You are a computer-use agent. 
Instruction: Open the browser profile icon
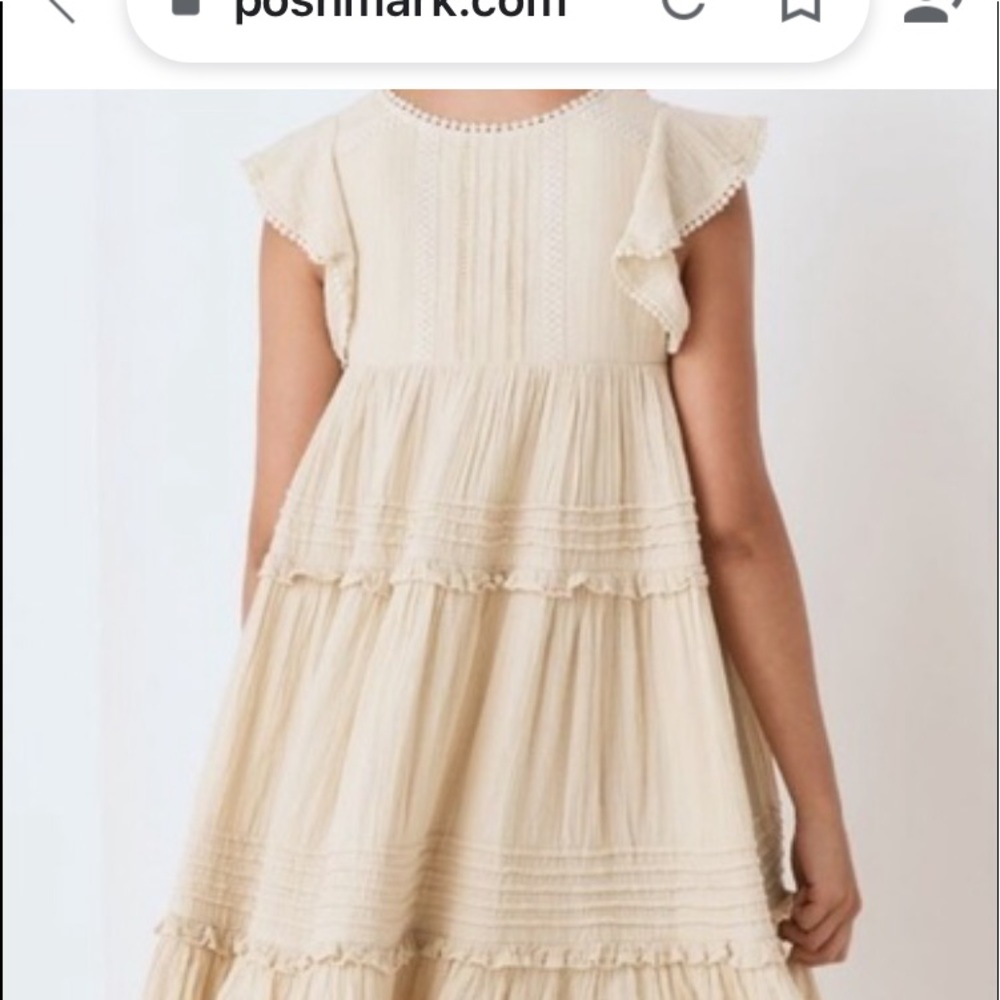pyautogui.click(x=931, y=8)
